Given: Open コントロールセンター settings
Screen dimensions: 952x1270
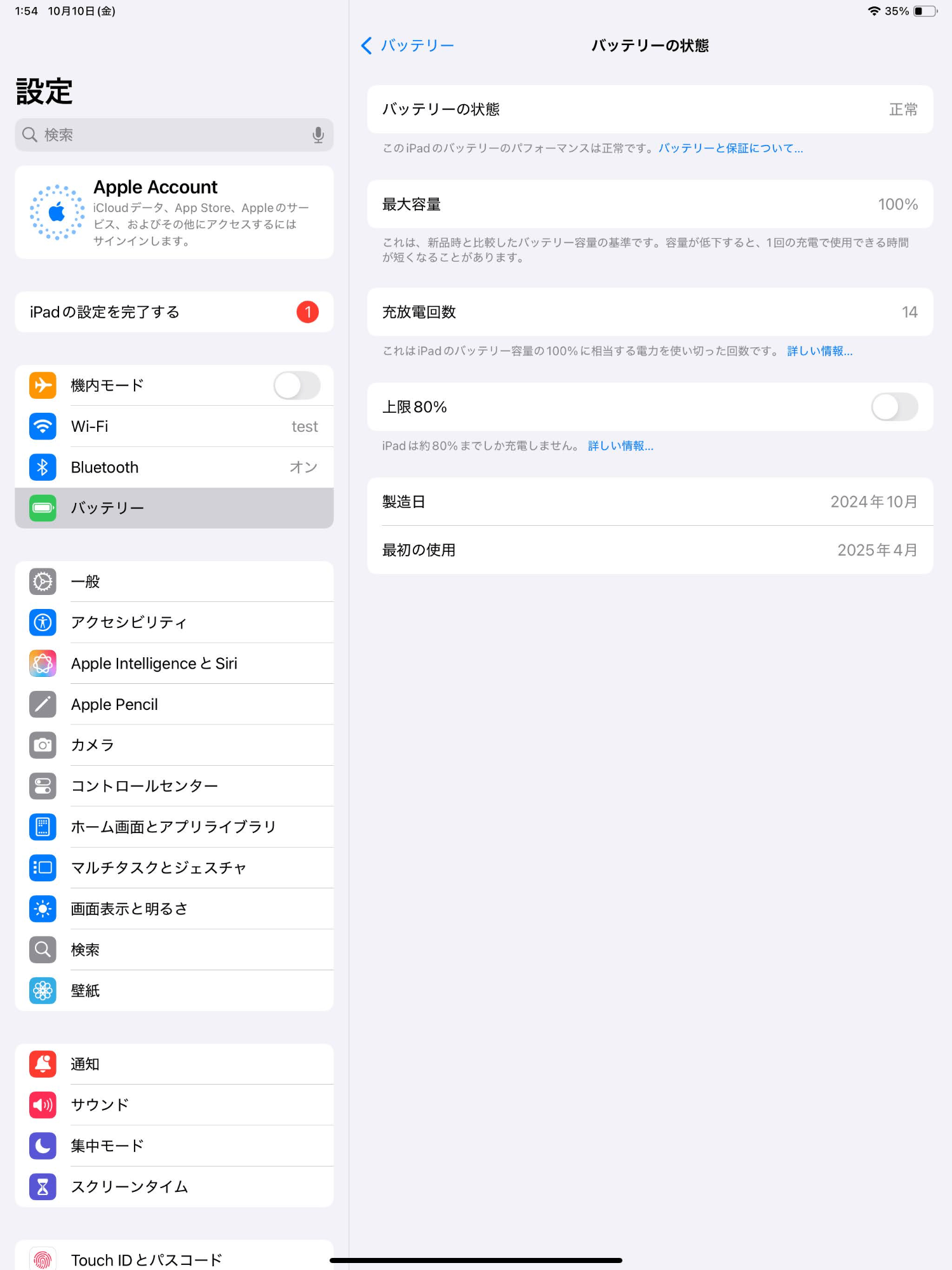Looking at the screenshot, I should pos(174,786).
